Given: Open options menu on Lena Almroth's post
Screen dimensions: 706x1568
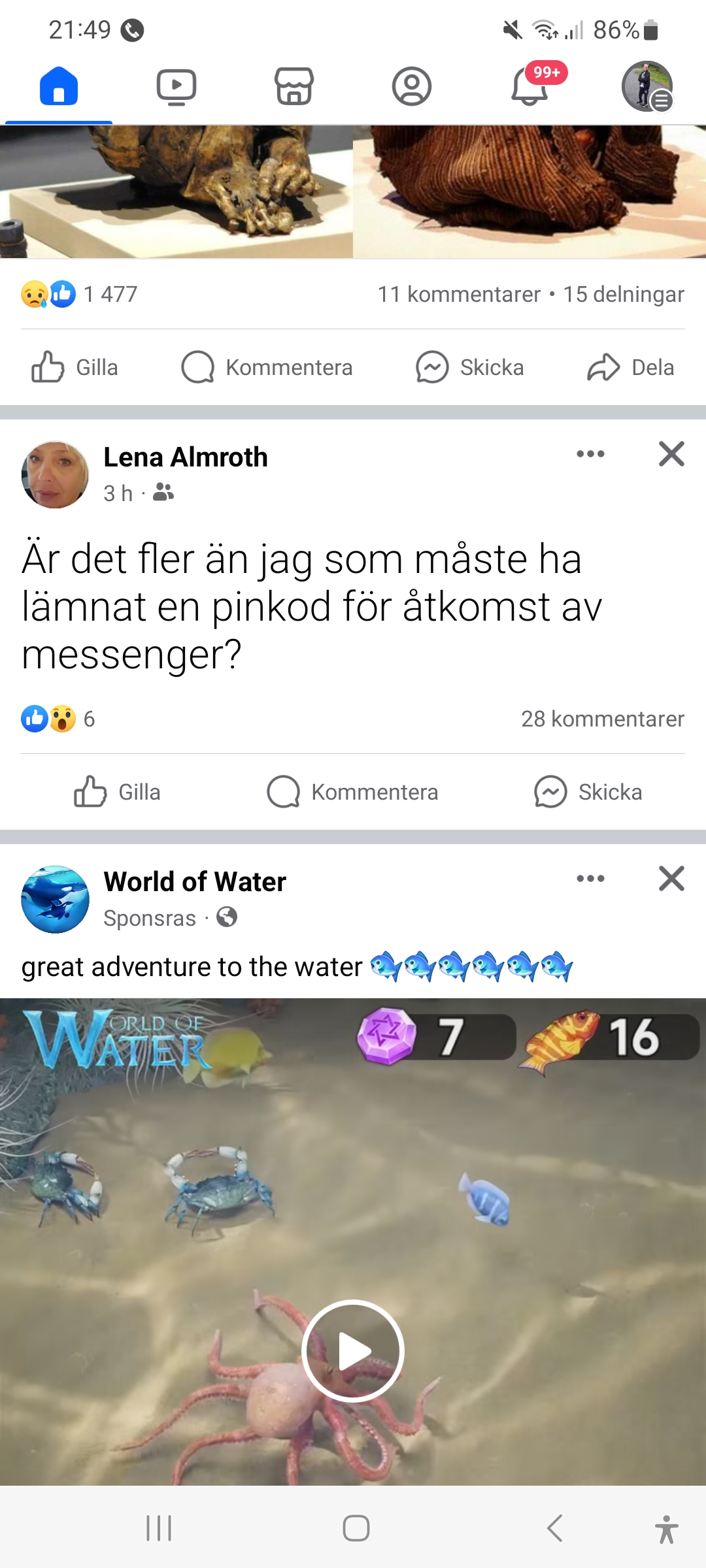Looking at the screenshot, I should 590,454.
